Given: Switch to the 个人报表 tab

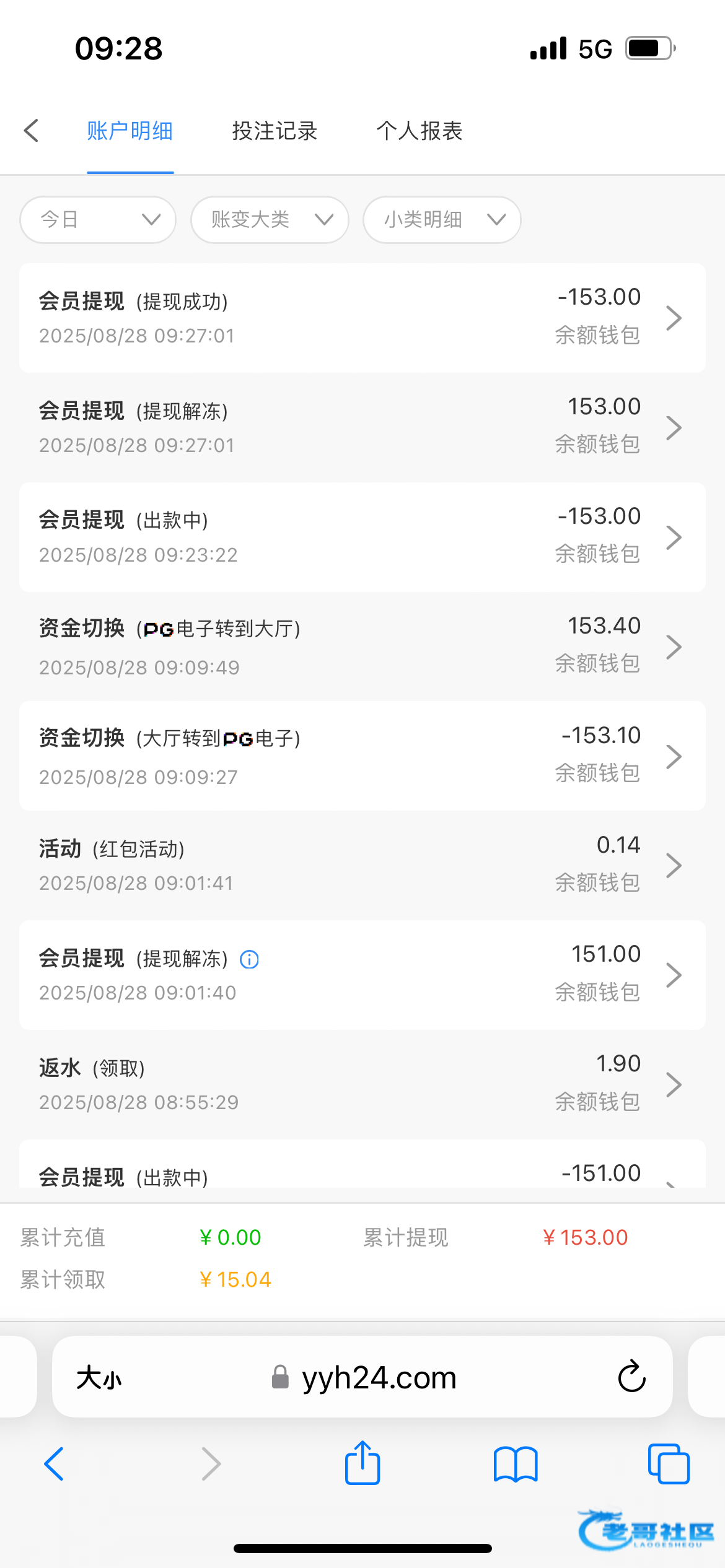Looking at the screenshot, I should tap(420, 131).
